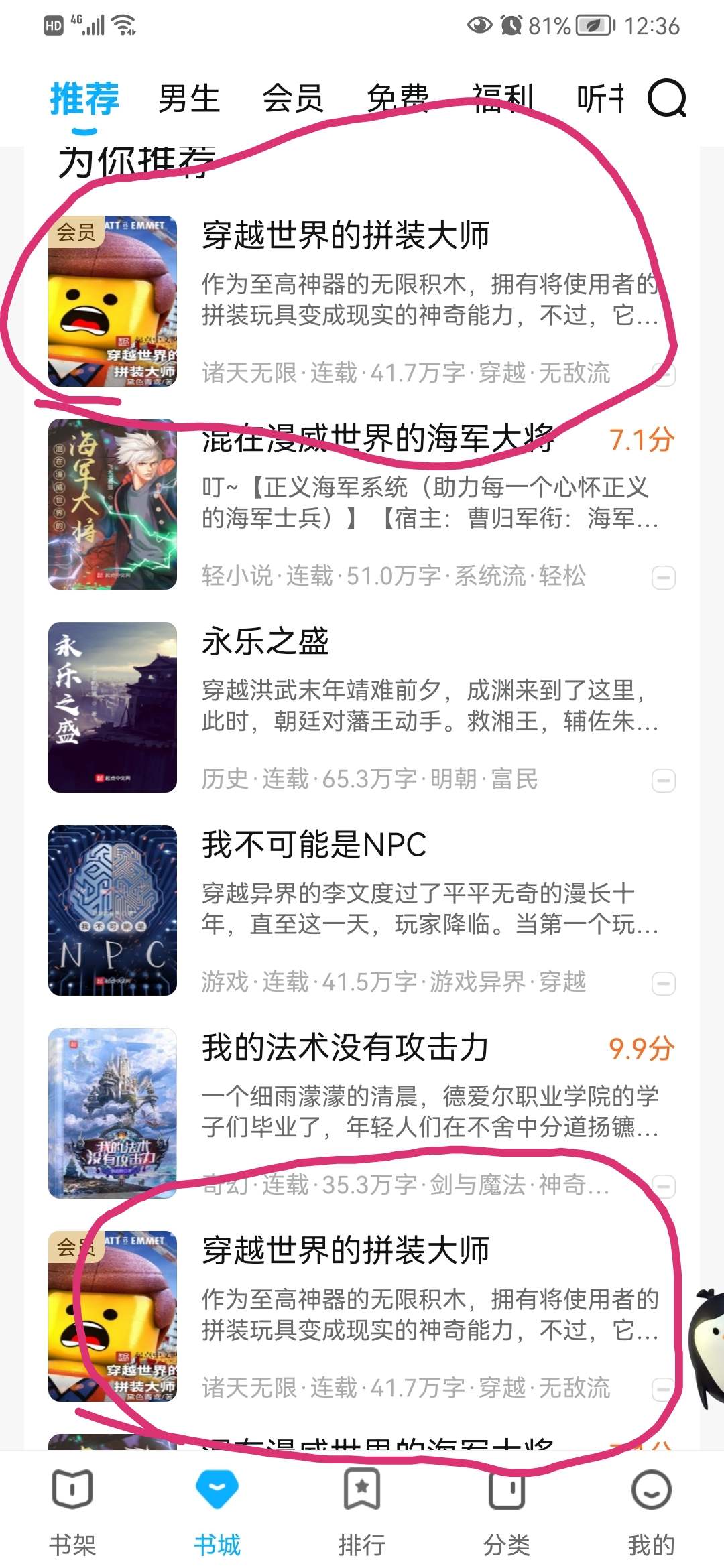The image size is (724, 1568).
Task: Dismiss the 我不可能是NPC recommendation
Action: [663, 983]
